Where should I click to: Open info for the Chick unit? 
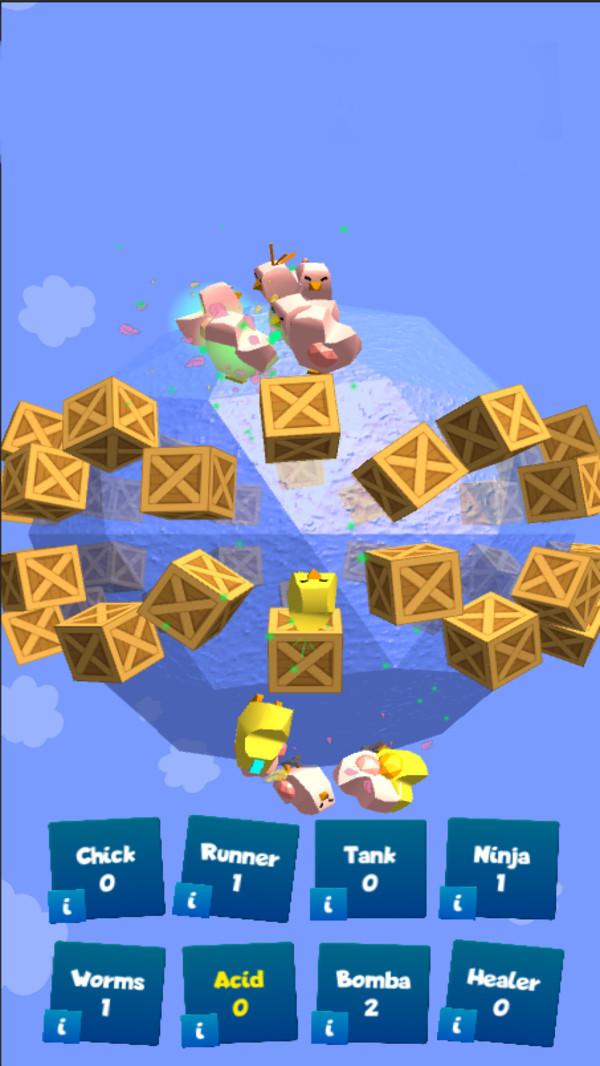(x=66, y=906)
